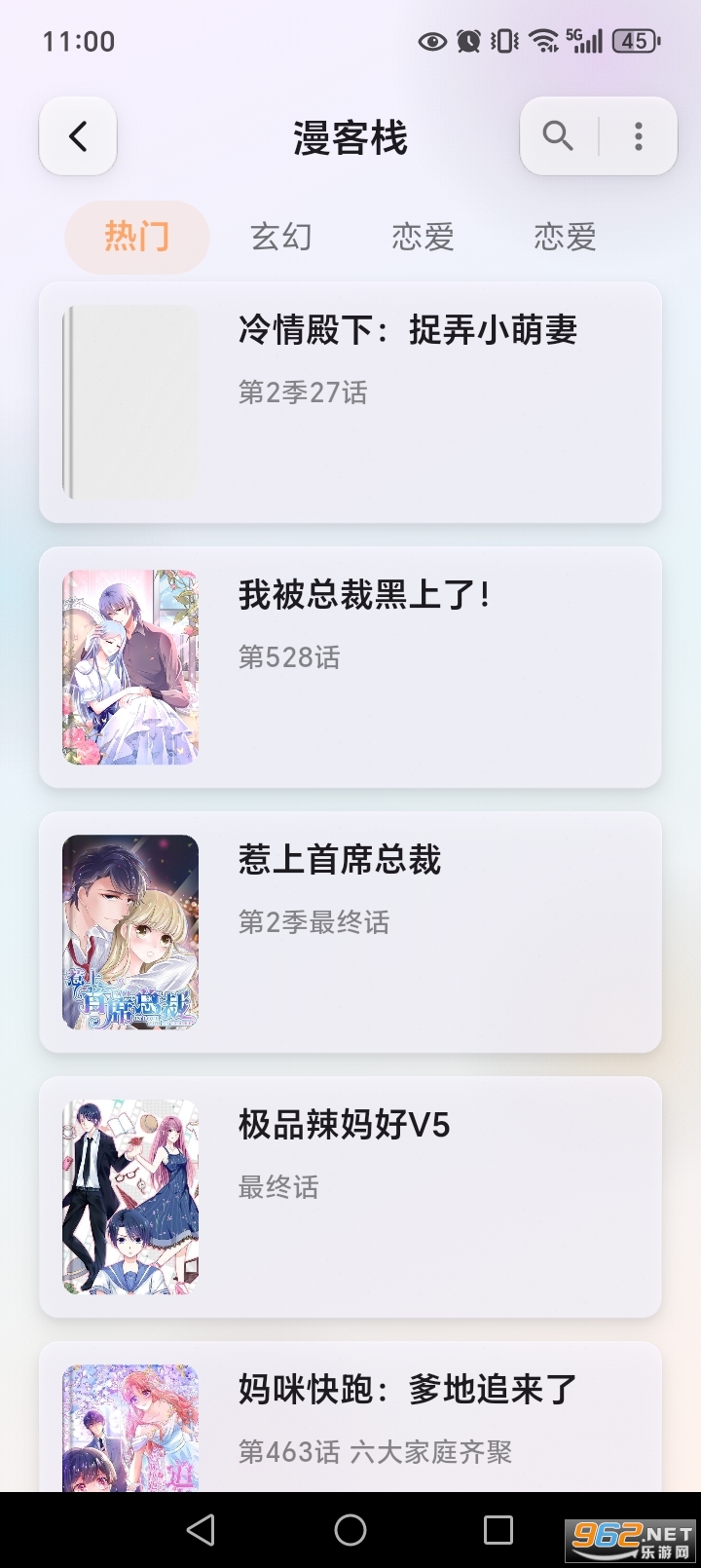
Task: Open the alarm clock status icon
Action: [468, 41]
